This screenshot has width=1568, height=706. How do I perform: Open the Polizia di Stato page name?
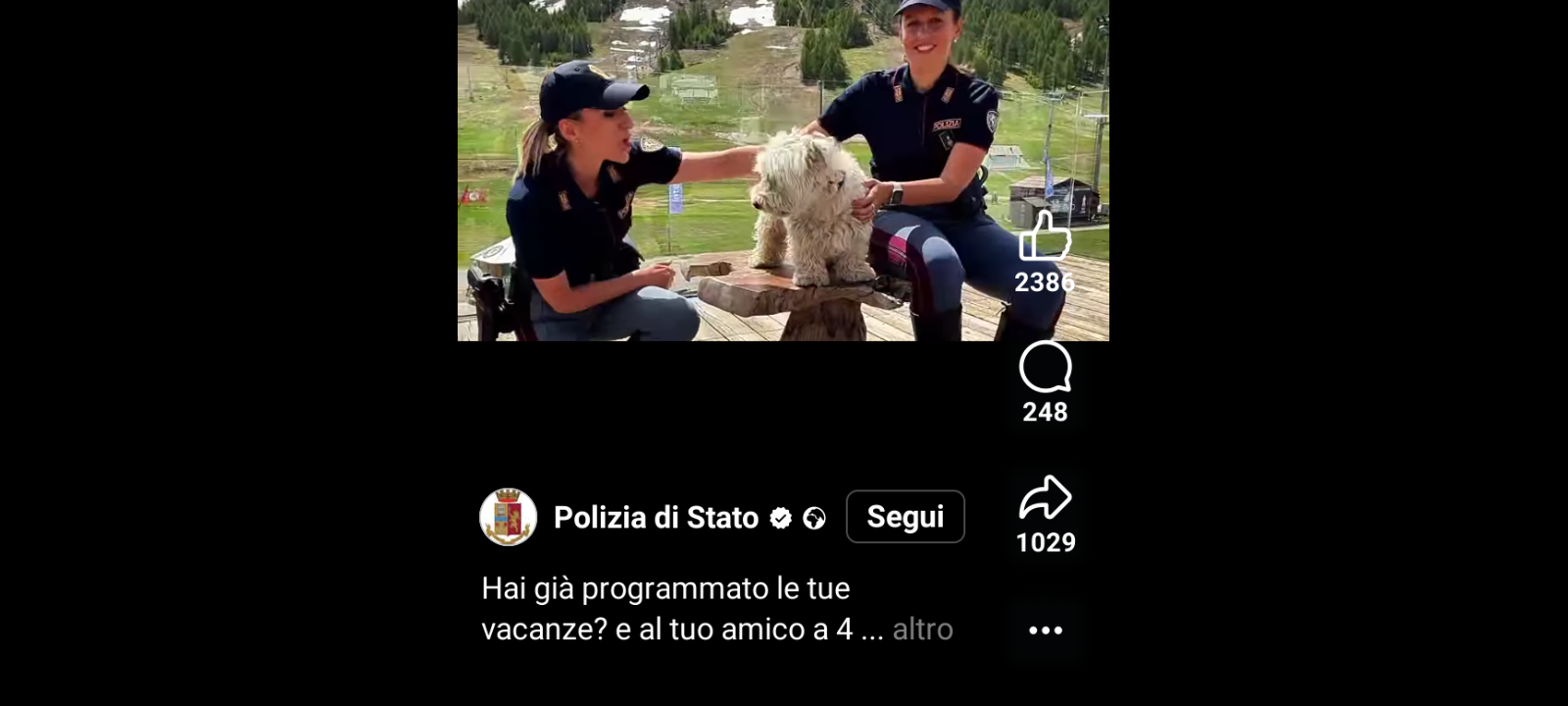(656, 518)
